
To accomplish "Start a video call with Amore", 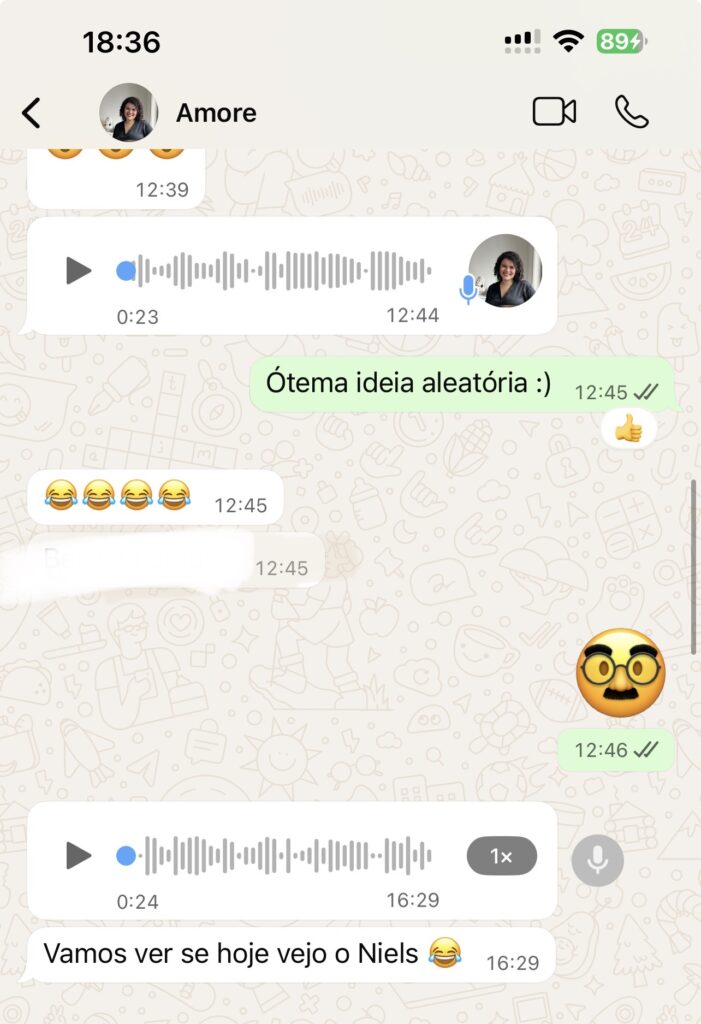I will (x=554, y=112).
